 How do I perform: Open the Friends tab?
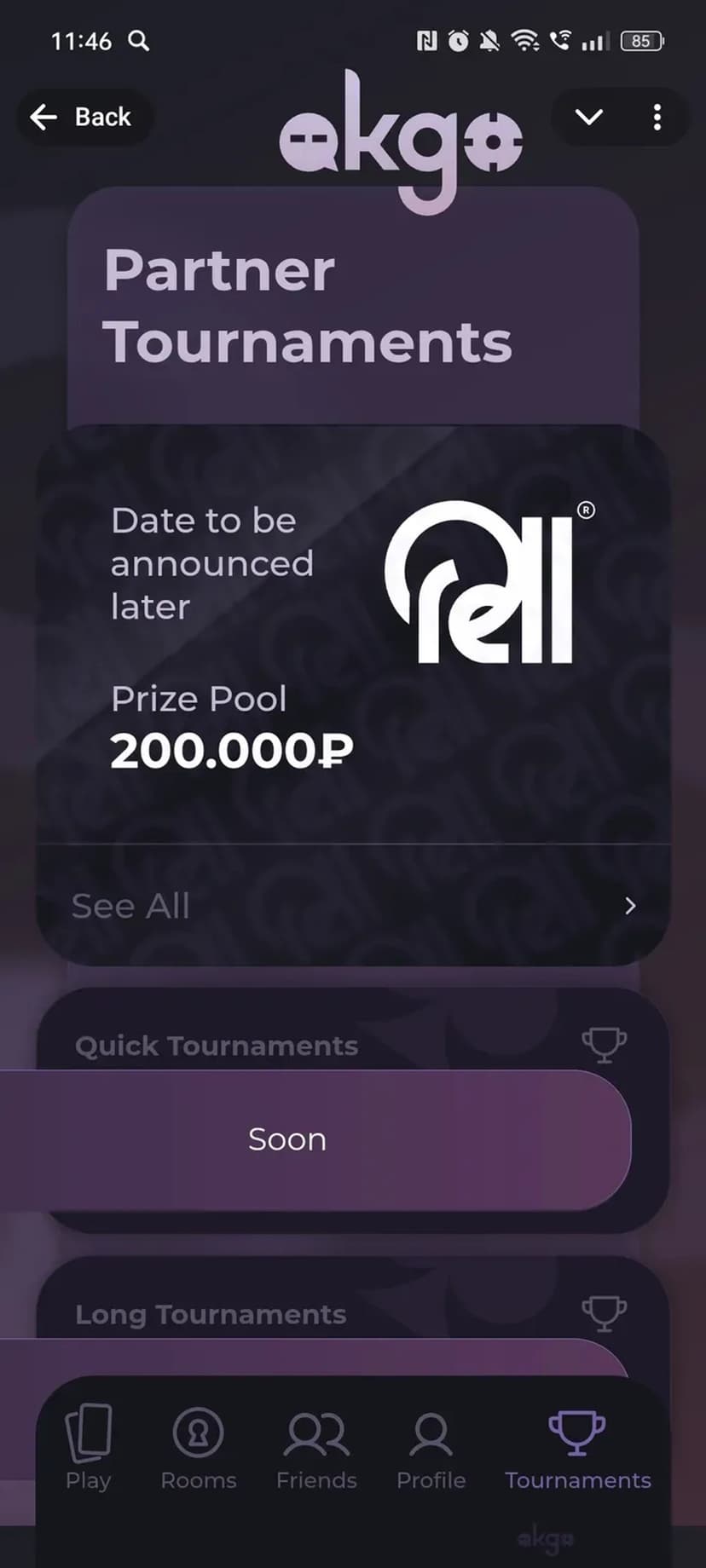pos(316,1448)
